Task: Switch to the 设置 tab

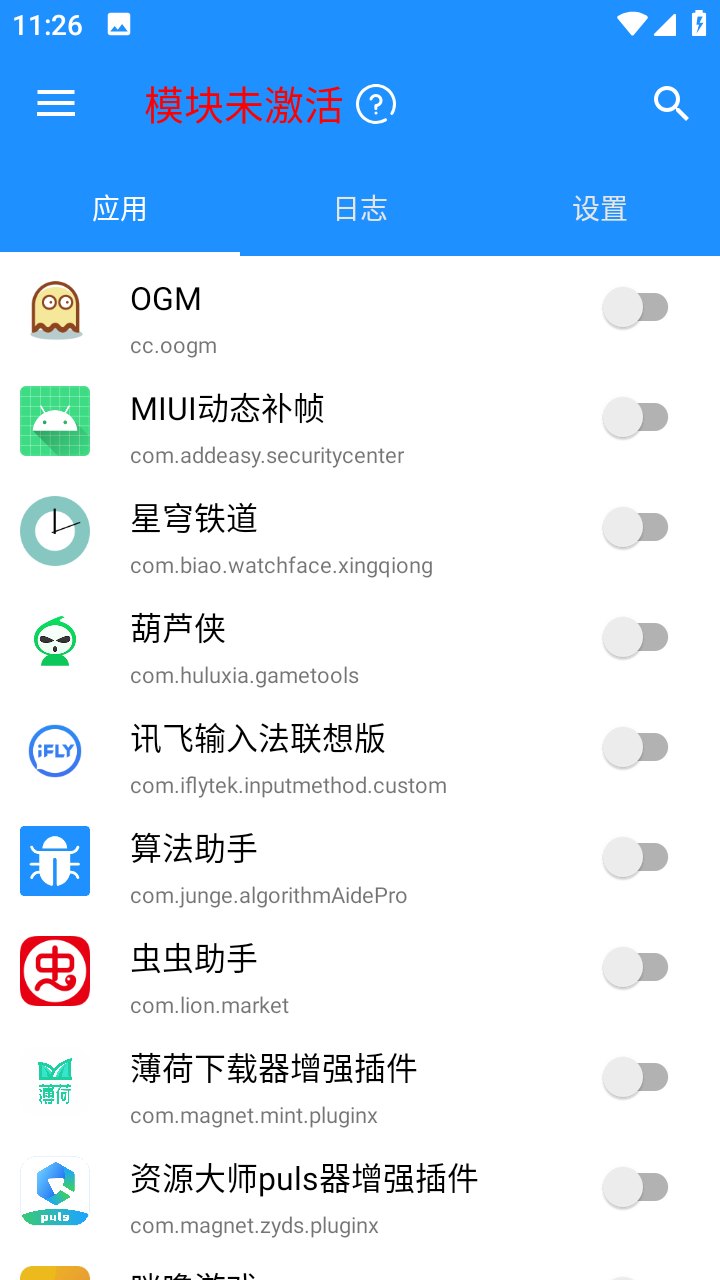Action: pos(600,209)
